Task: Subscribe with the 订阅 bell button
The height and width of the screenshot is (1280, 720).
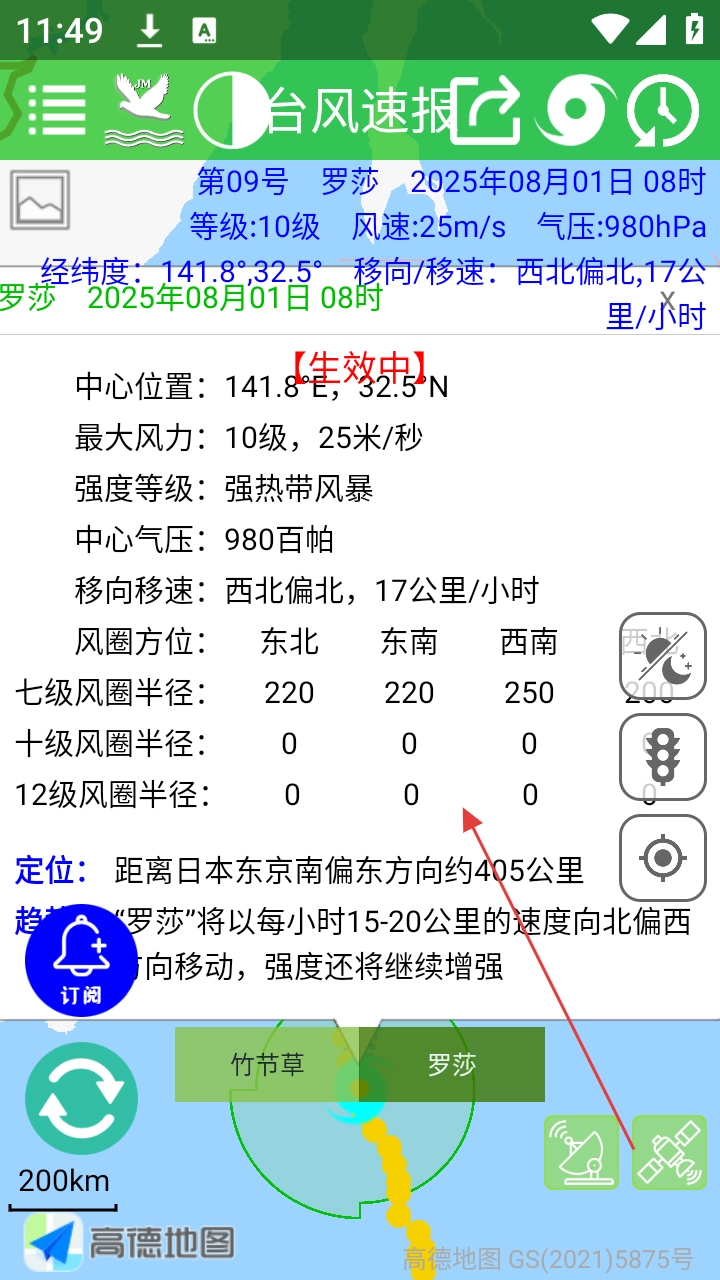Action: [x=81, y=960]
